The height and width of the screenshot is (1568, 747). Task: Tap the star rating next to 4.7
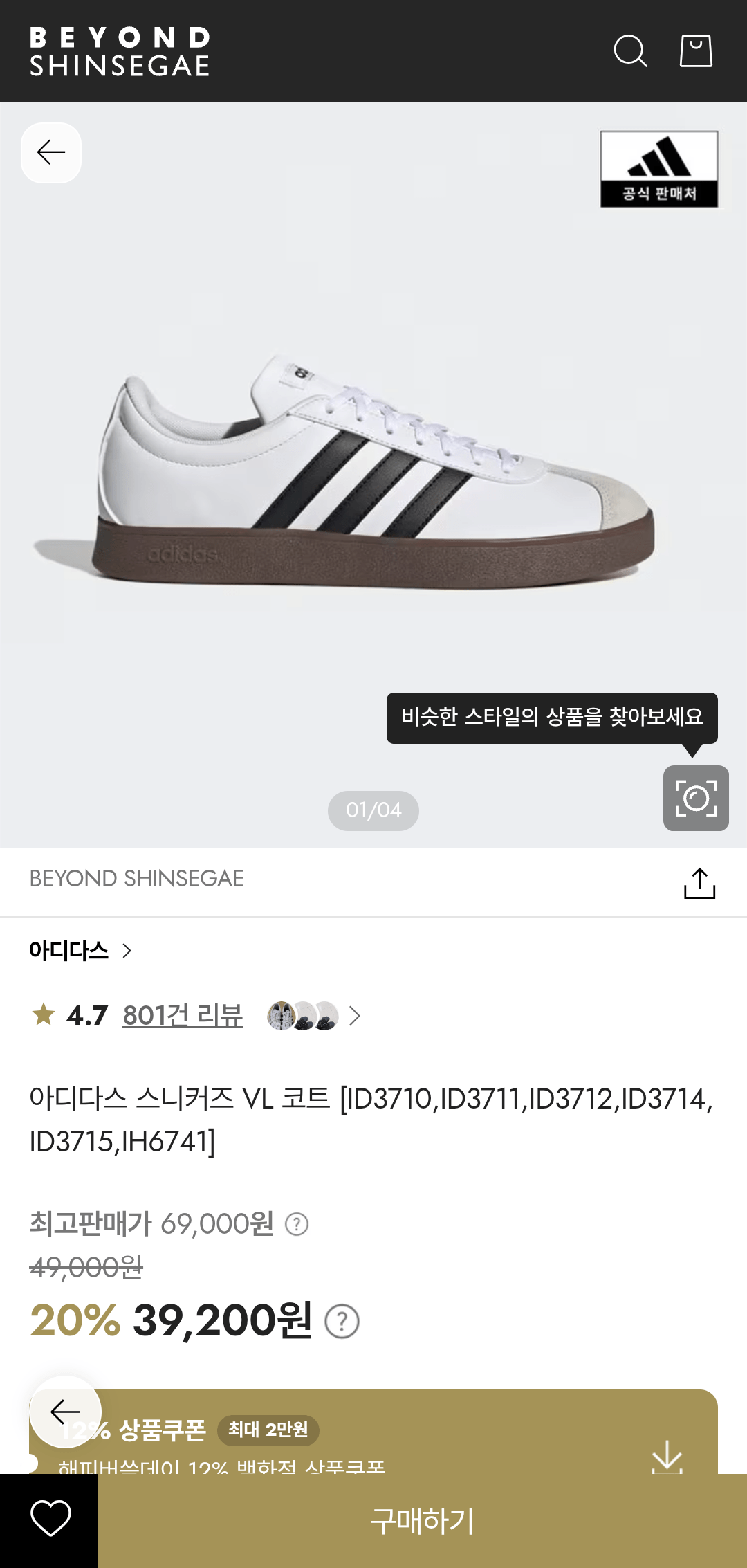tap(44, 1014)
